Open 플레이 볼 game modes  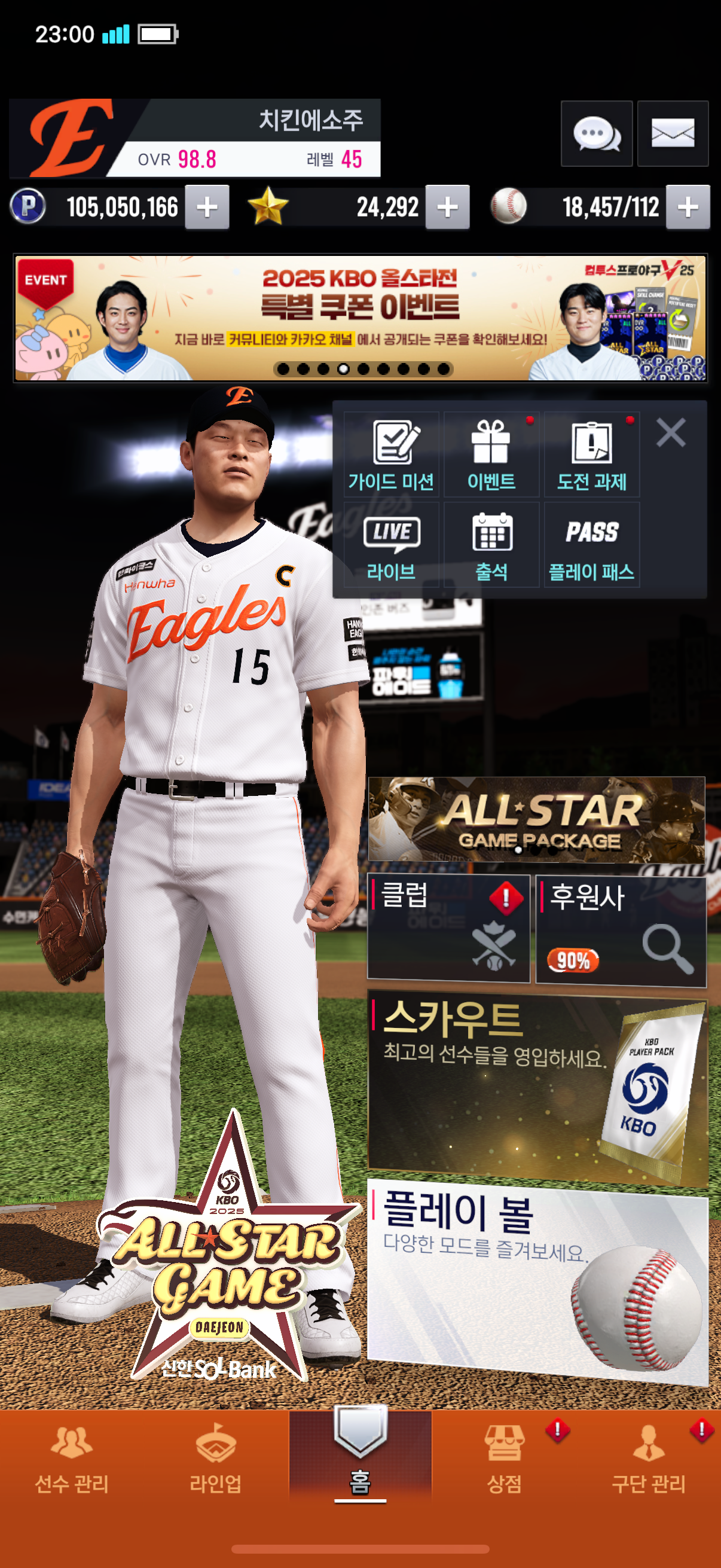tap(537, 1279)
